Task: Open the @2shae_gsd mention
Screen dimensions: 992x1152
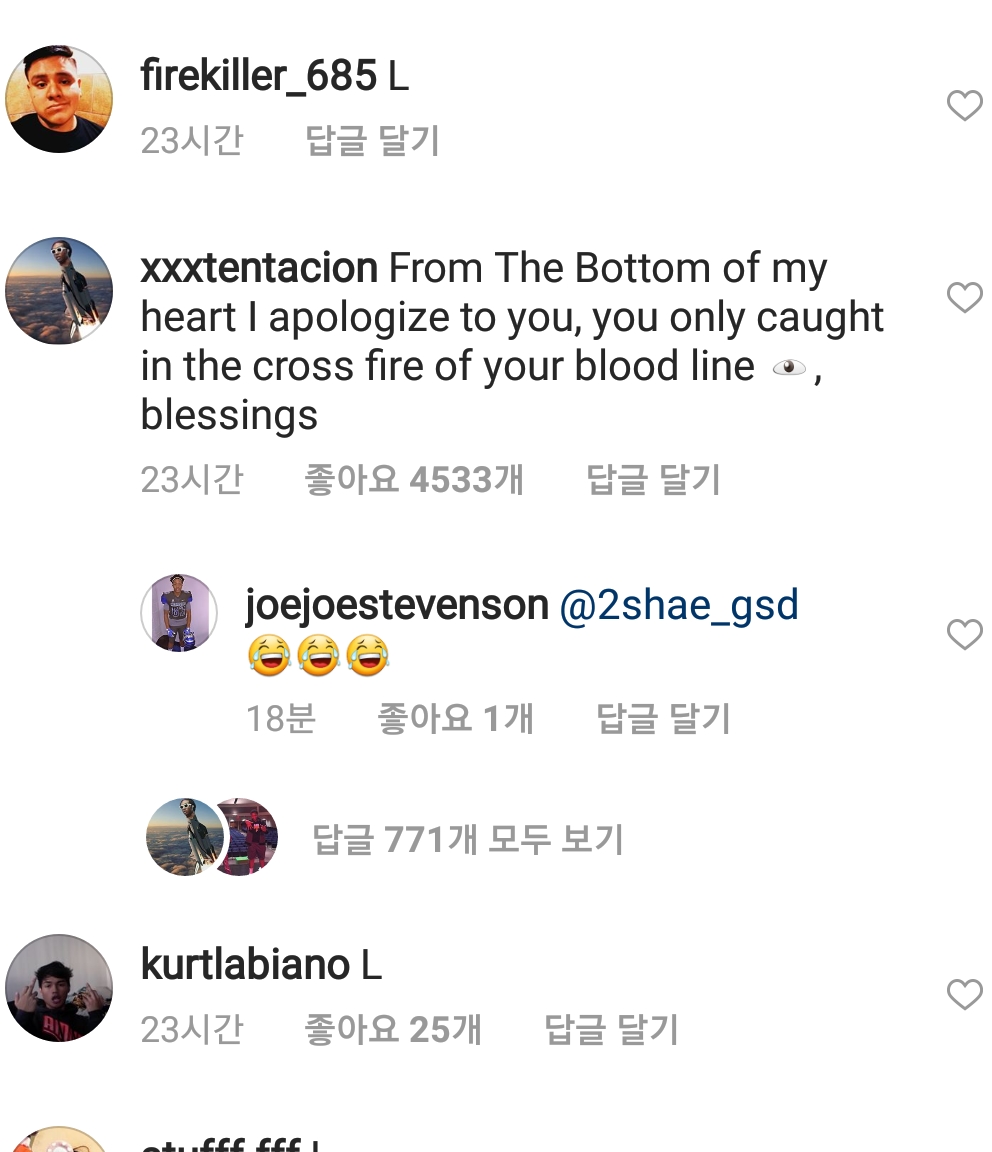Action: pyautogui.click(x=679, y=606)
